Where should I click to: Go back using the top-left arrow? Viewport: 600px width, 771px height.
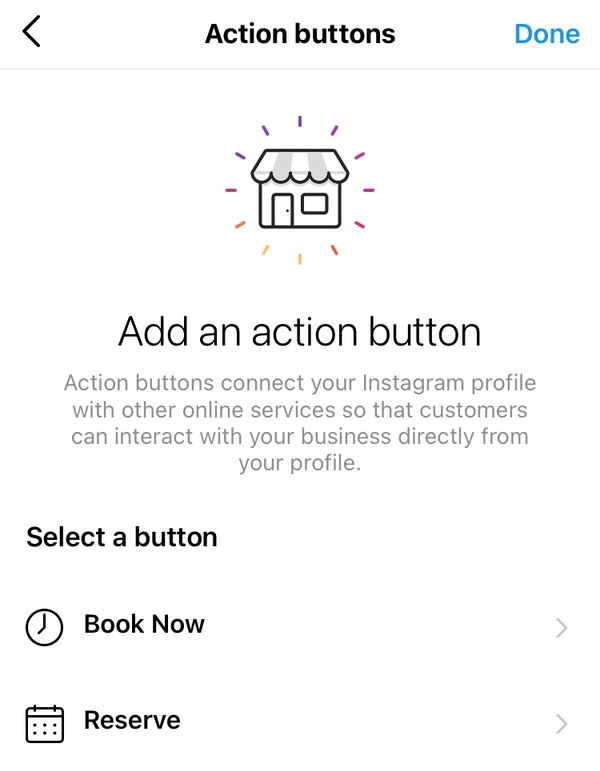31,31
